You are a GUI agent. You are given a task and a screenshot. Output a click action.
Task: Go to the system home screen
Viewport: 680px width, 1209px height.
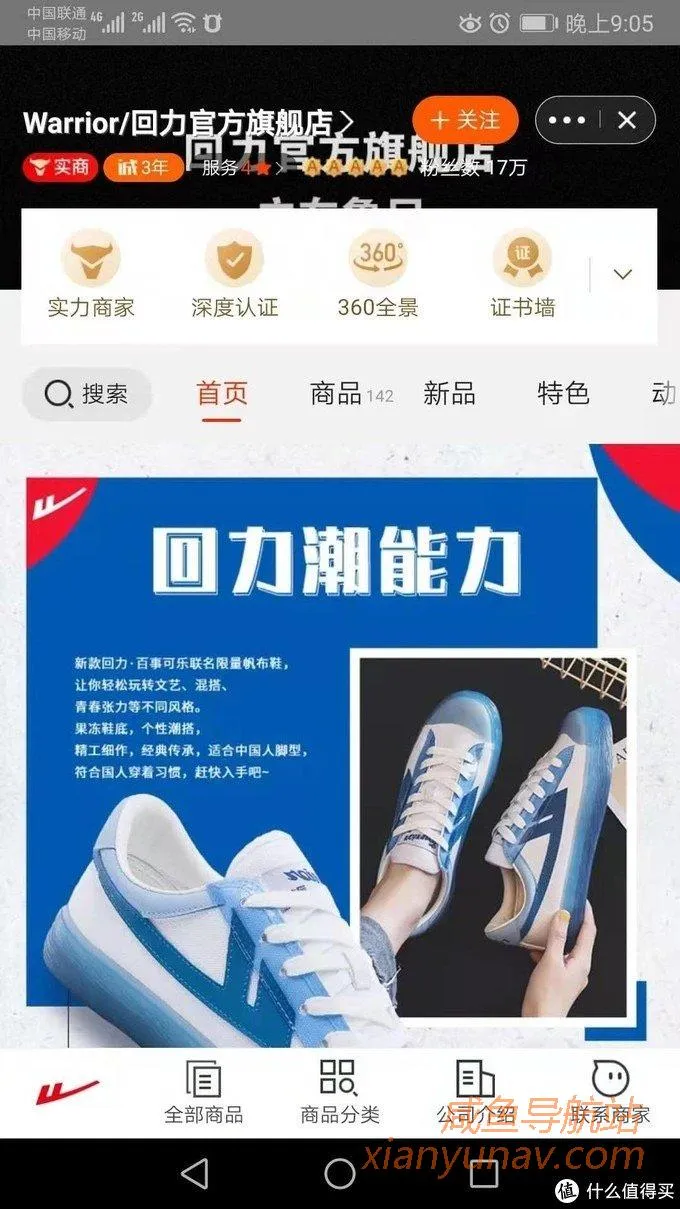[x=340, y=1174]
